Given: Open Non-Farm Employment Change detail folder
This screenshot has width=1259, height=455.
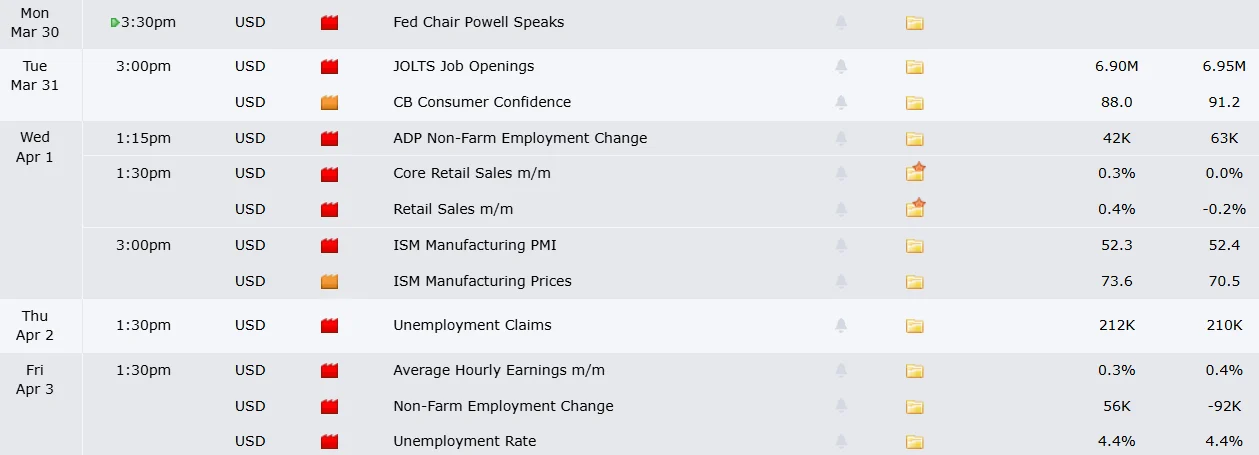Looking at the screenshot, I should 914,406.
